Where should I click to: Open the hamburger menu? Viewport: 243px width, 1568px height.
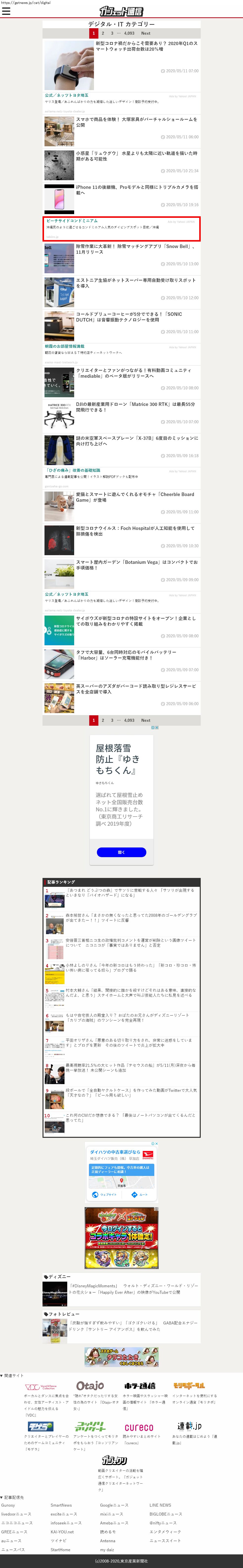pyautogui.click(x=6, y=11)
